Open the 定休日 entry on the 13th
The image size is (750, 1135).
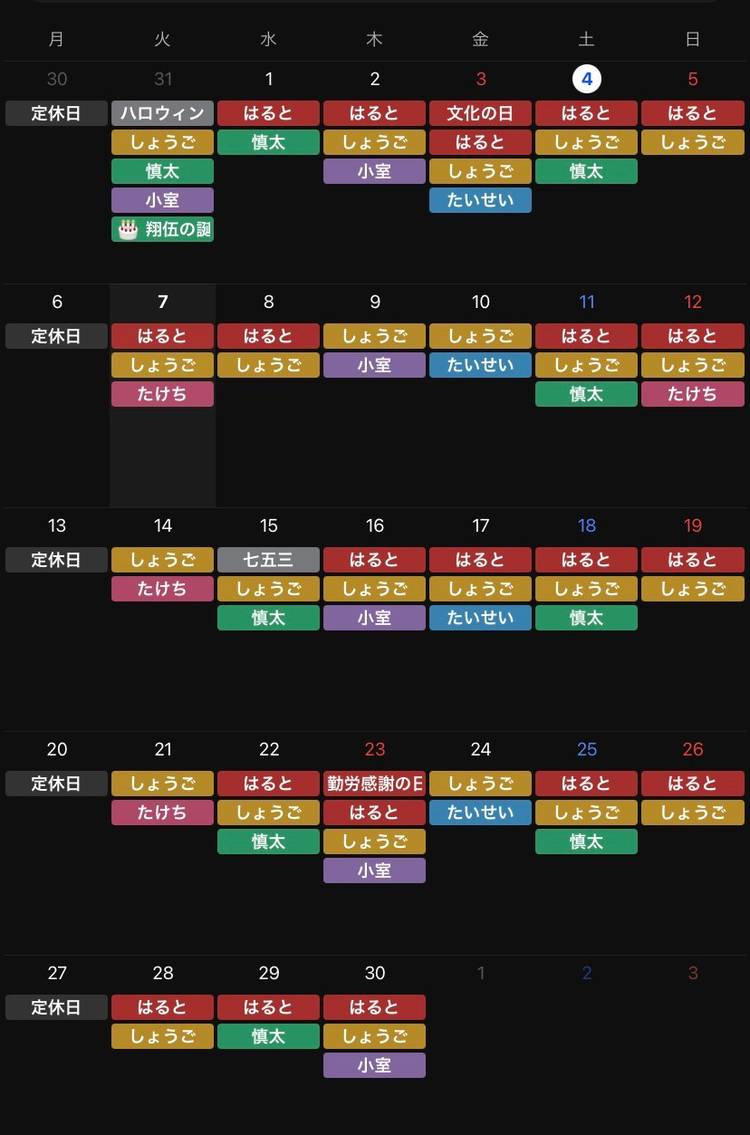click(57, 560)
